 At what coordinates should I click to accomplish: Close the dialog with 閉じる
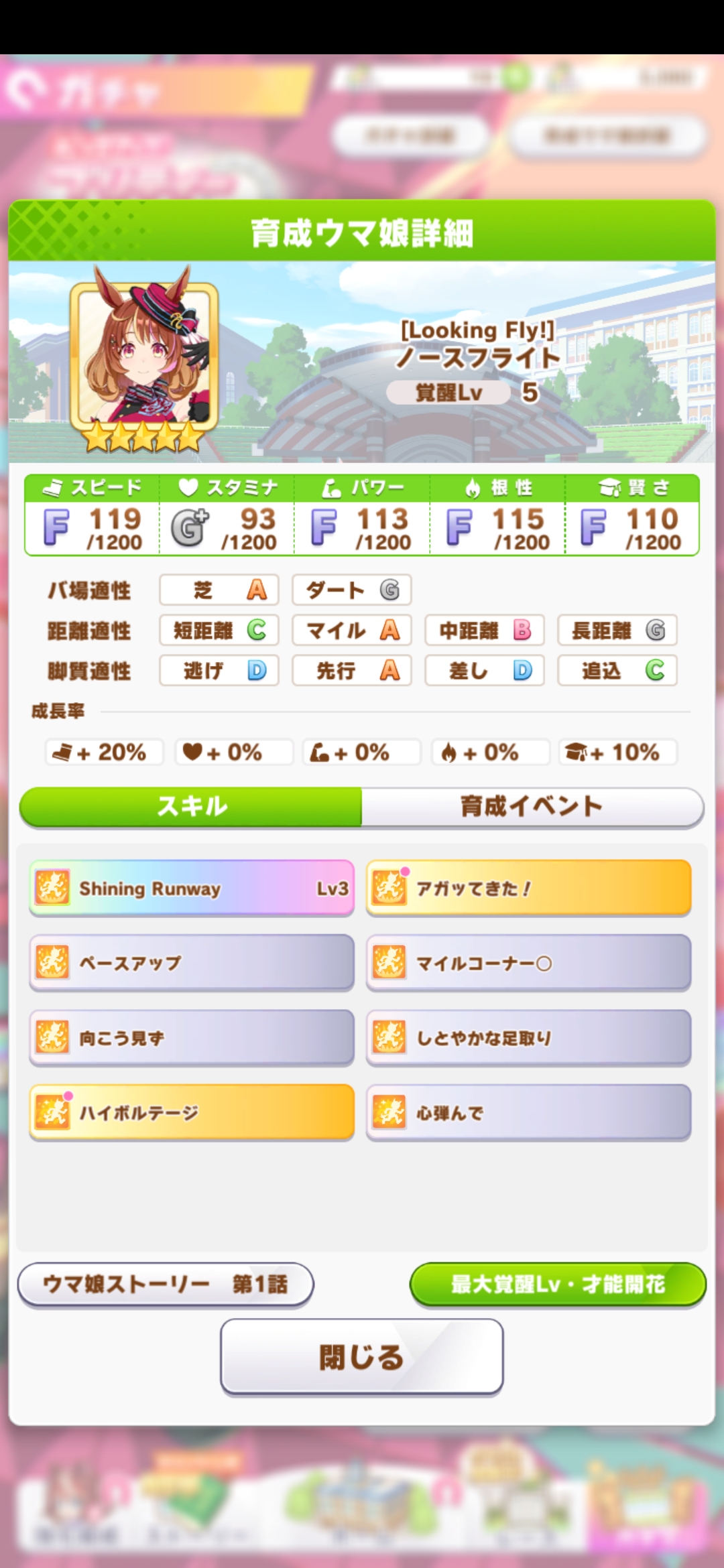click(x=361, y=1357)
